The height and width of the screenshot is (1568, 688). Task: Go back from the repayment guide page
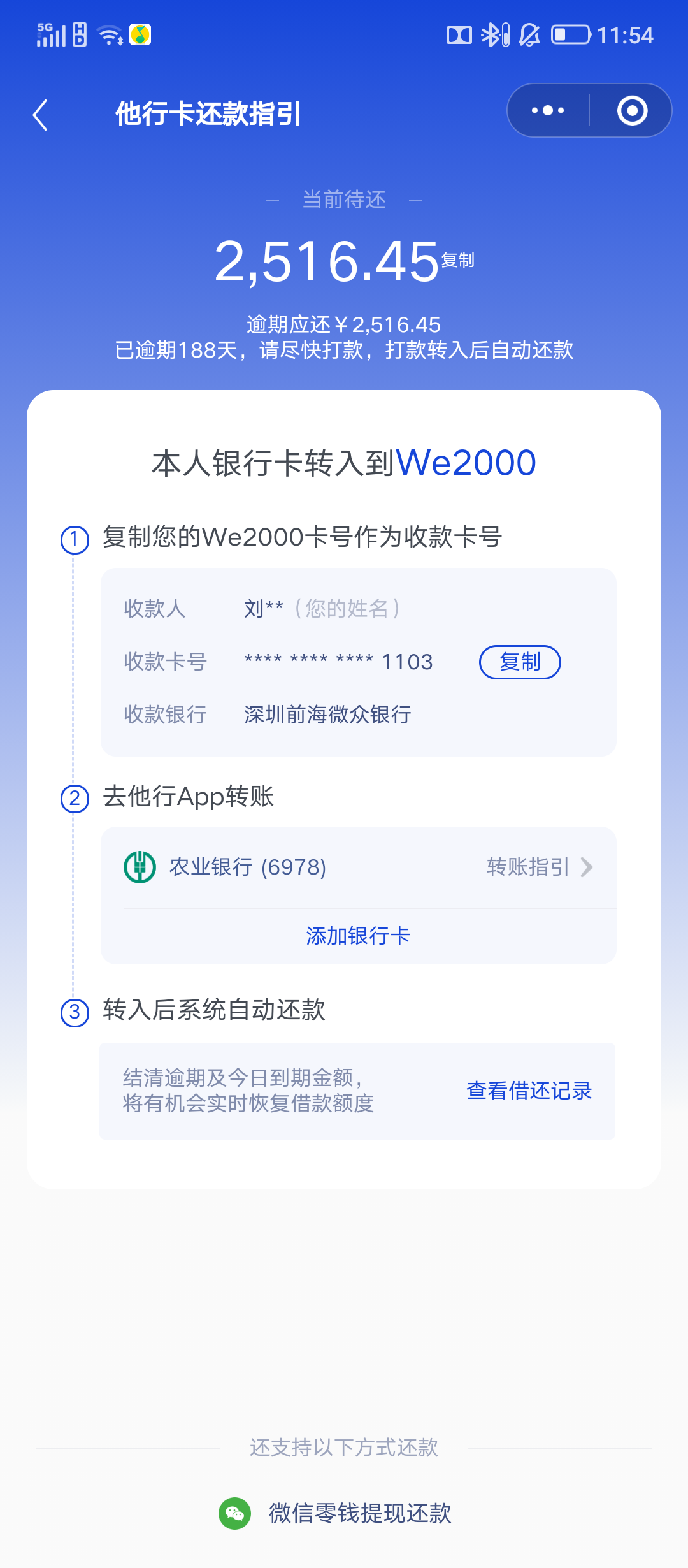pyautogui.click(x=40, y=115)
